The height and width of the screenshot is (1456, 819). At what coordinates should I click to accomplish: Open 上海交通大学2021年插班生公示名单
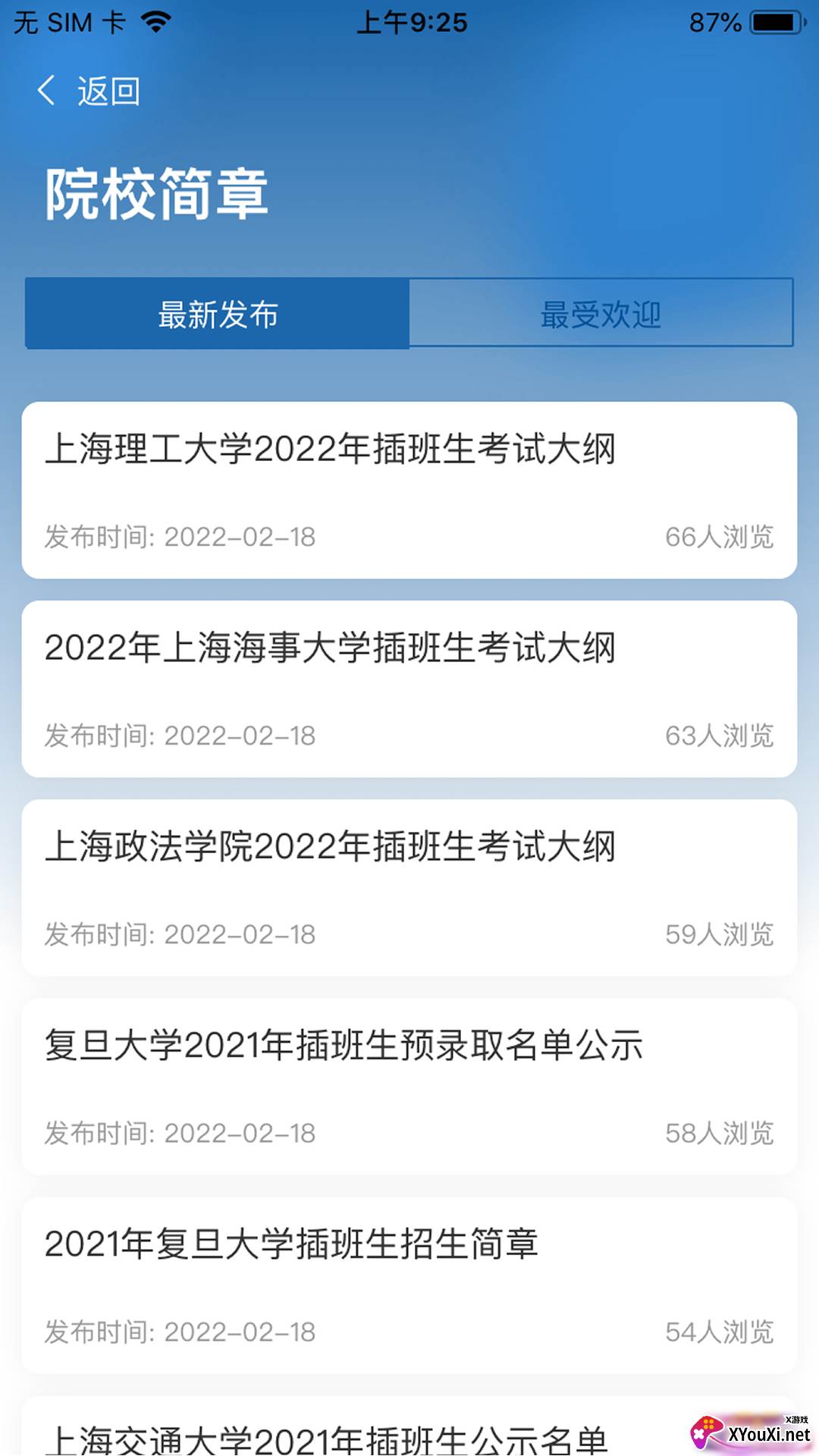pyautogui.click(x=328, y=1436)
